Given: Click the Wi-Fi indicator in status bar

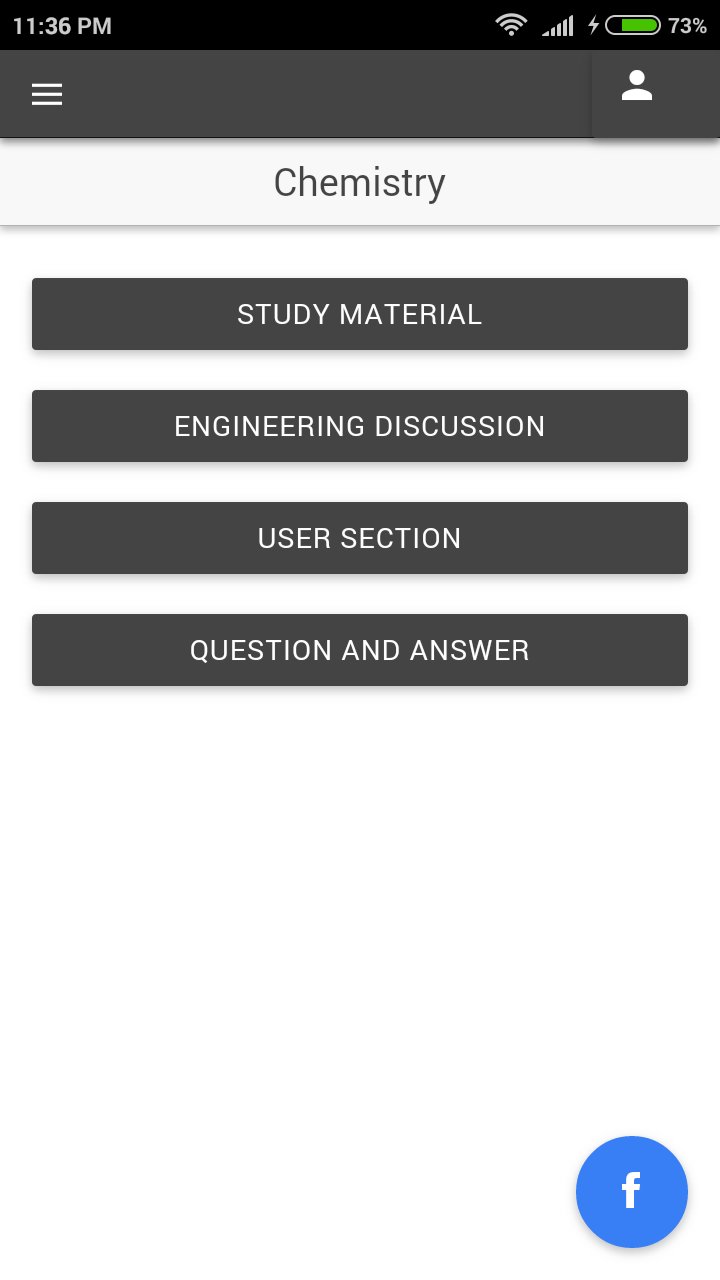Looking at the screenshot, I should tap(509, 25).
